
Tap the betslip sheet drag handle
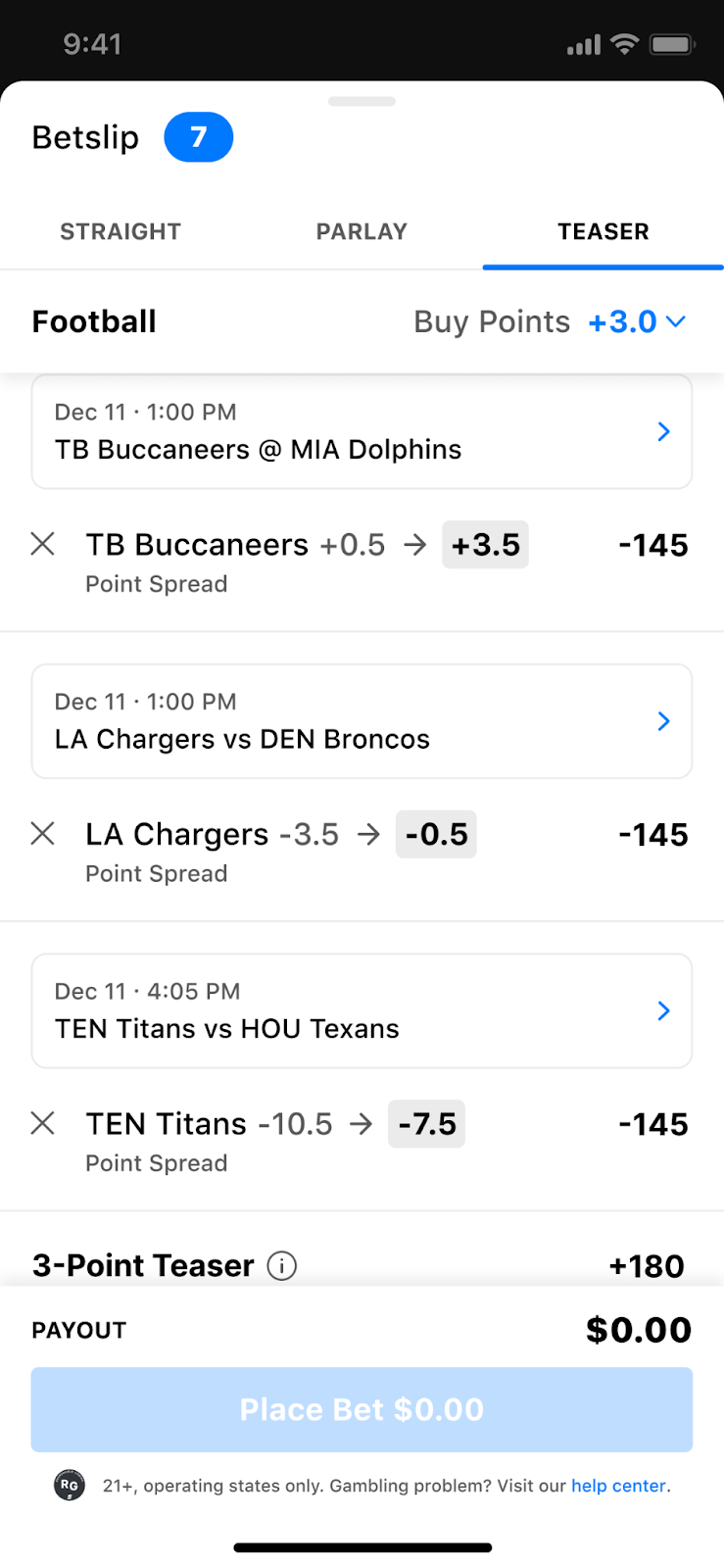[362, 101]
